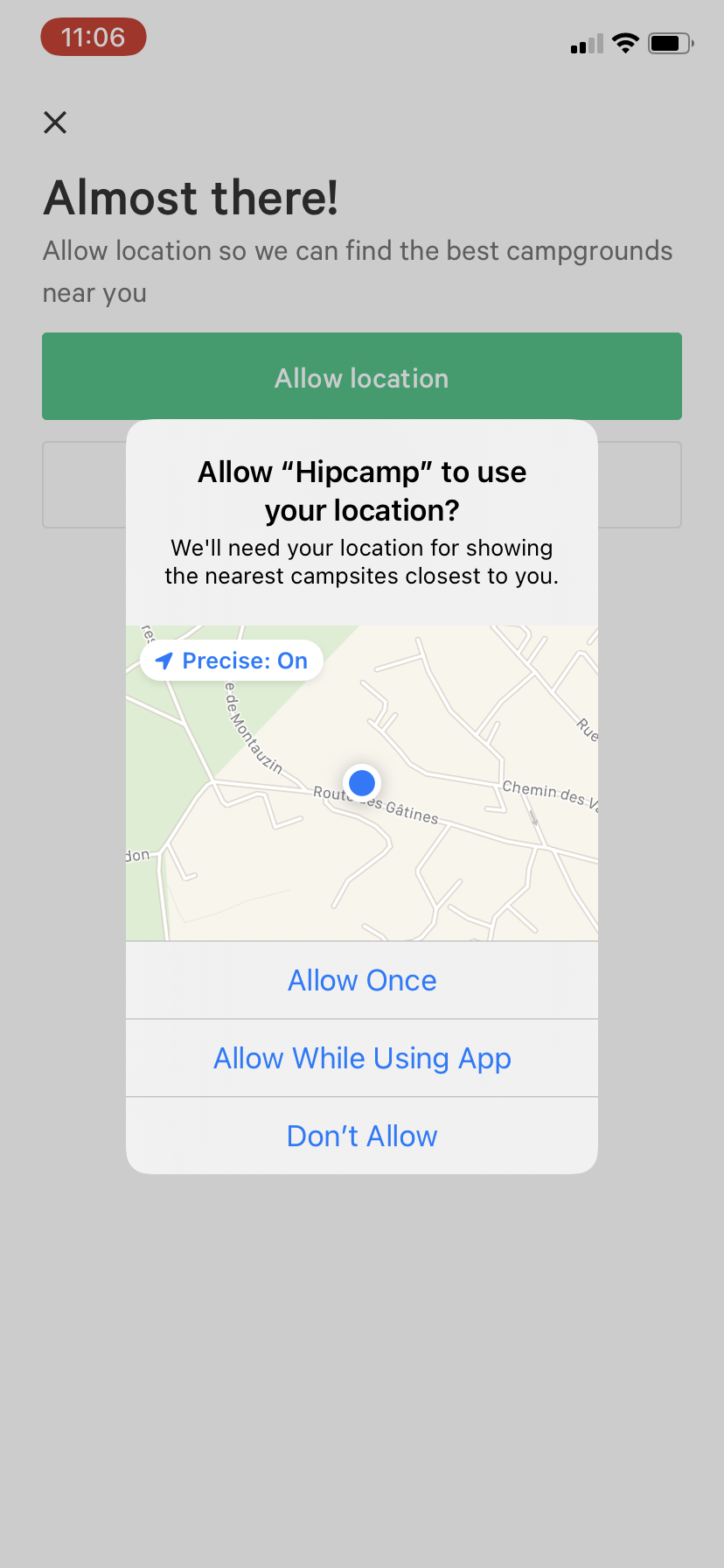Tap Don't Allow
The width and height of the screenshot is (724, 1568).
click(362, 1135)
